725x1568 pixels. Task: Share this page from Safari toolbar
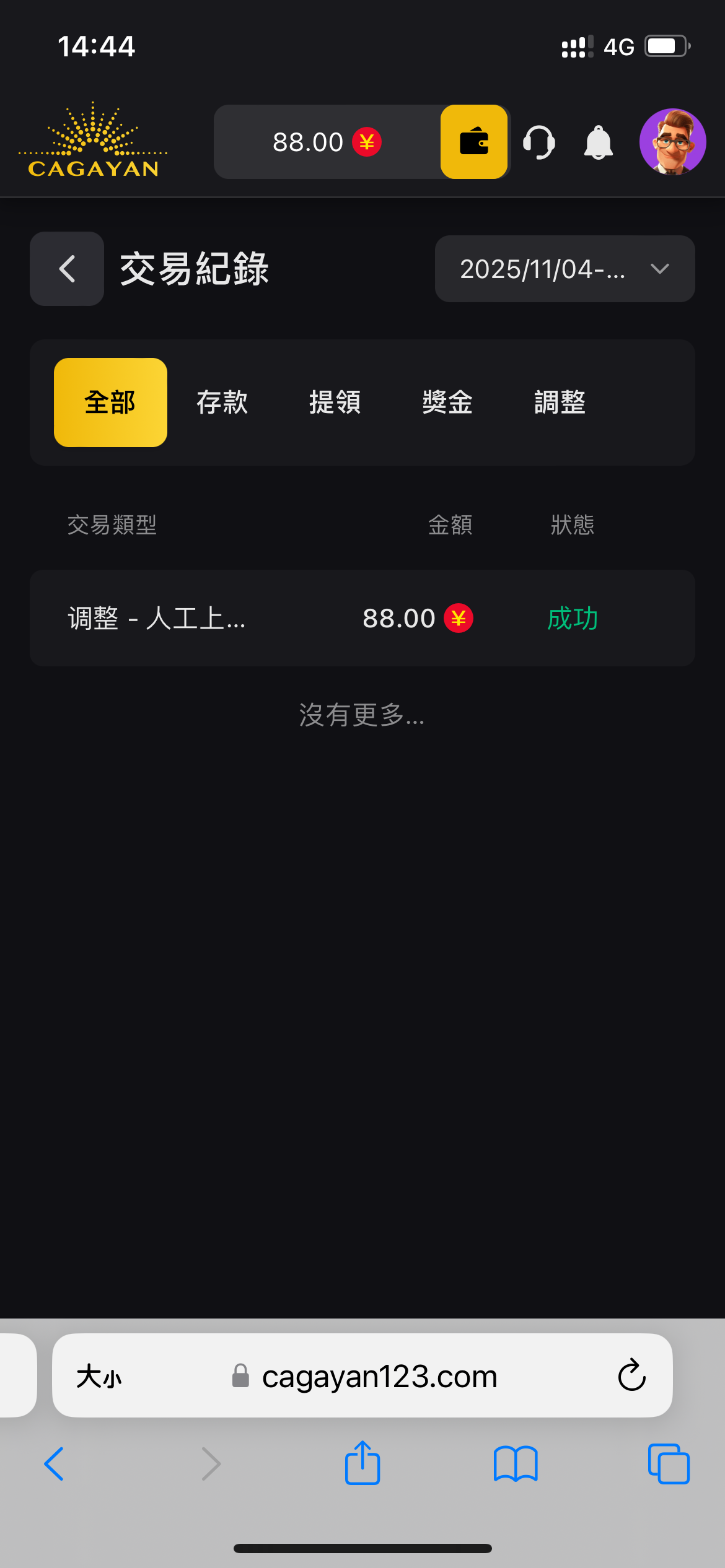362,1464
